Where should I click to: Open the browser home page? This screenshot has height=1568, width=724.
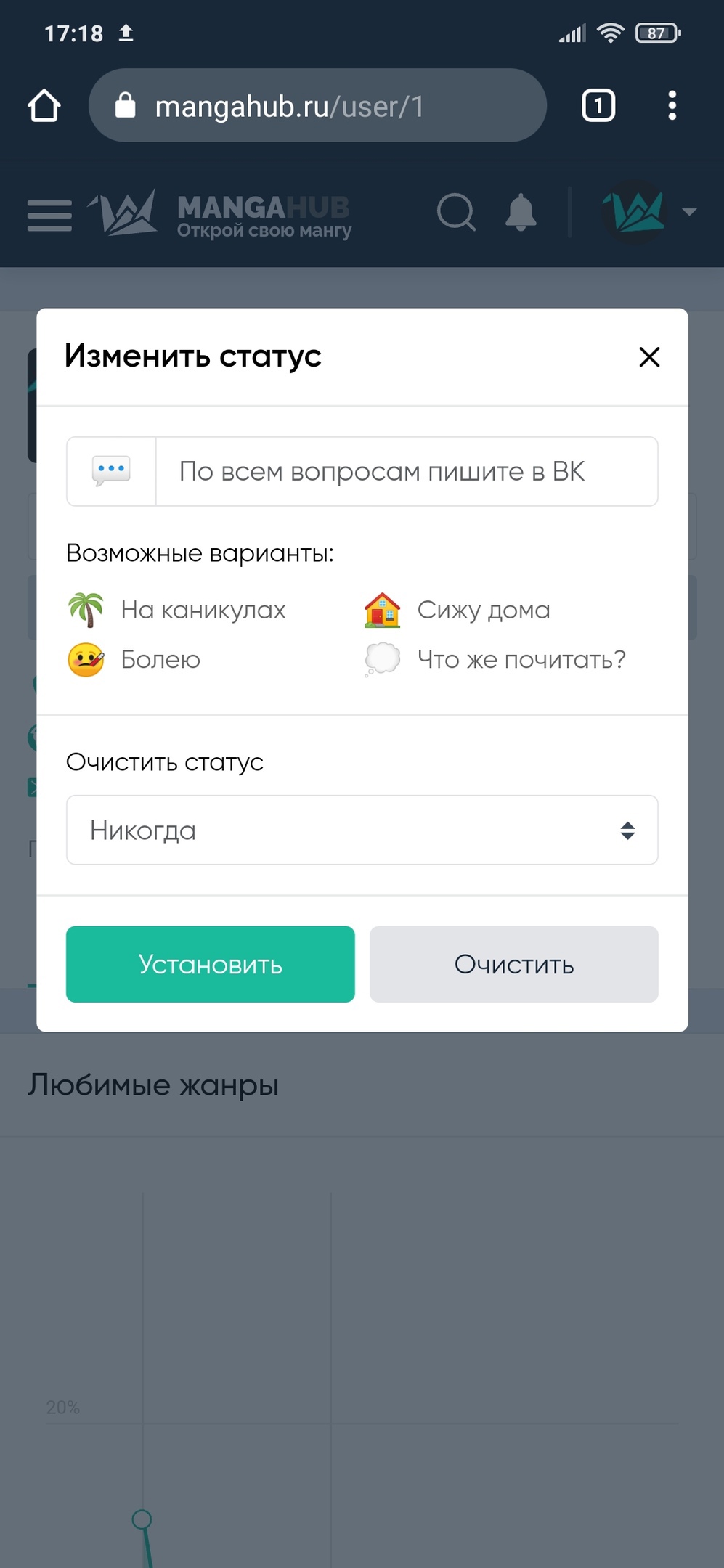coord(44,106)
